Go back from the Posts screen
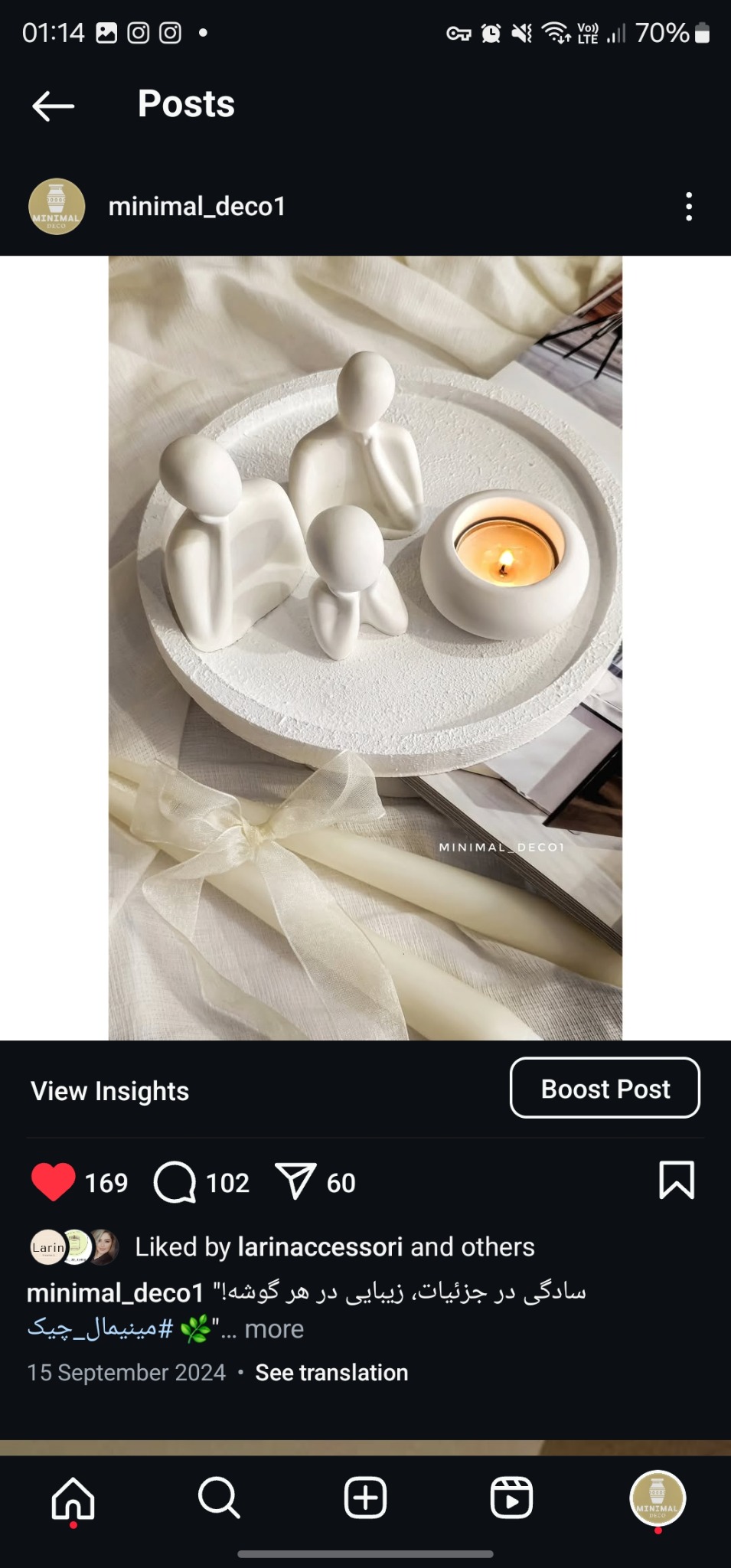Viewport: 731px width, 1568px height. [53, 106]
